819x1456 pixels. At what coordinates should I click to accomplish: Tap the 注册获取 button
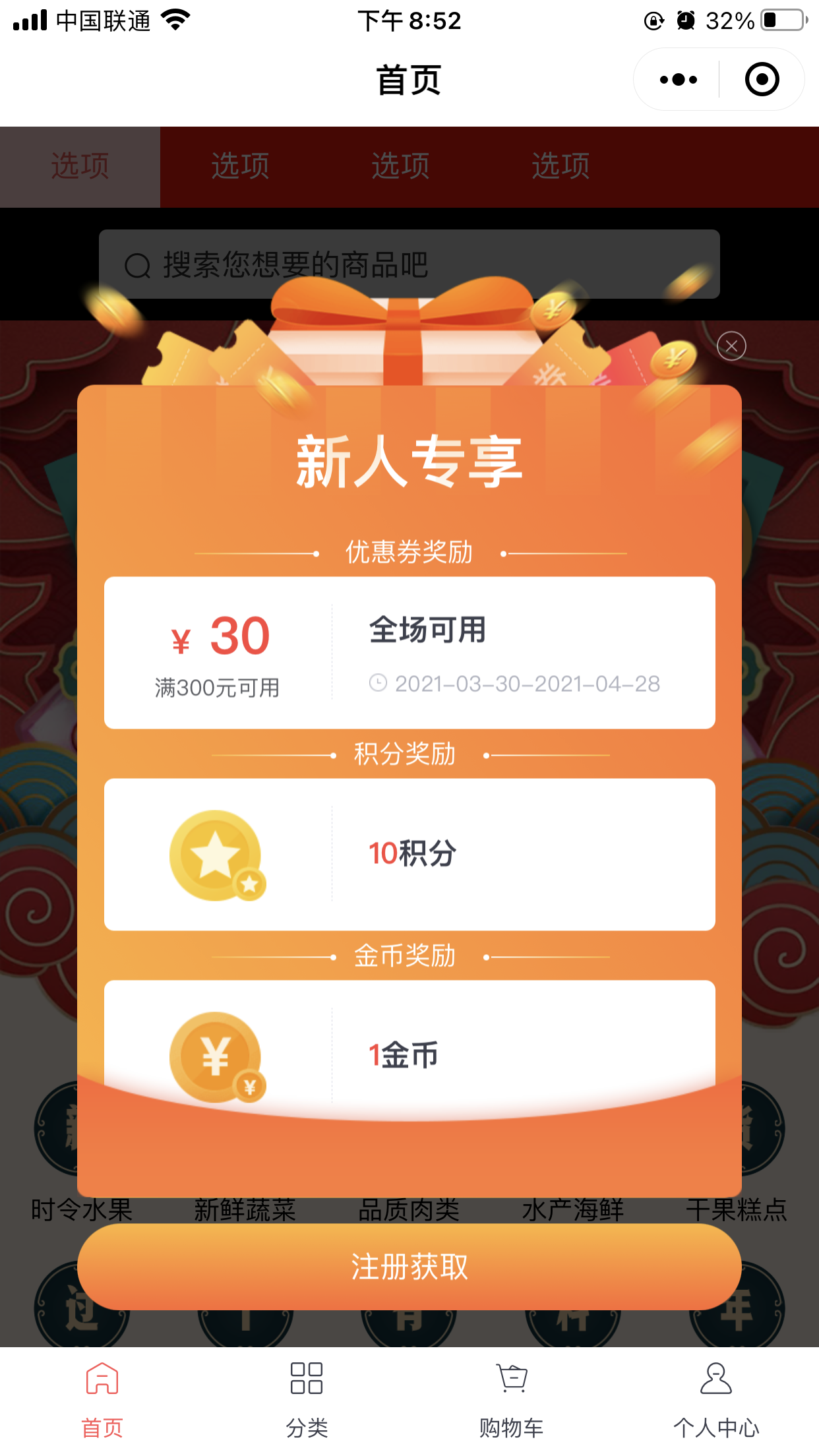click(x=409, y=1266)
